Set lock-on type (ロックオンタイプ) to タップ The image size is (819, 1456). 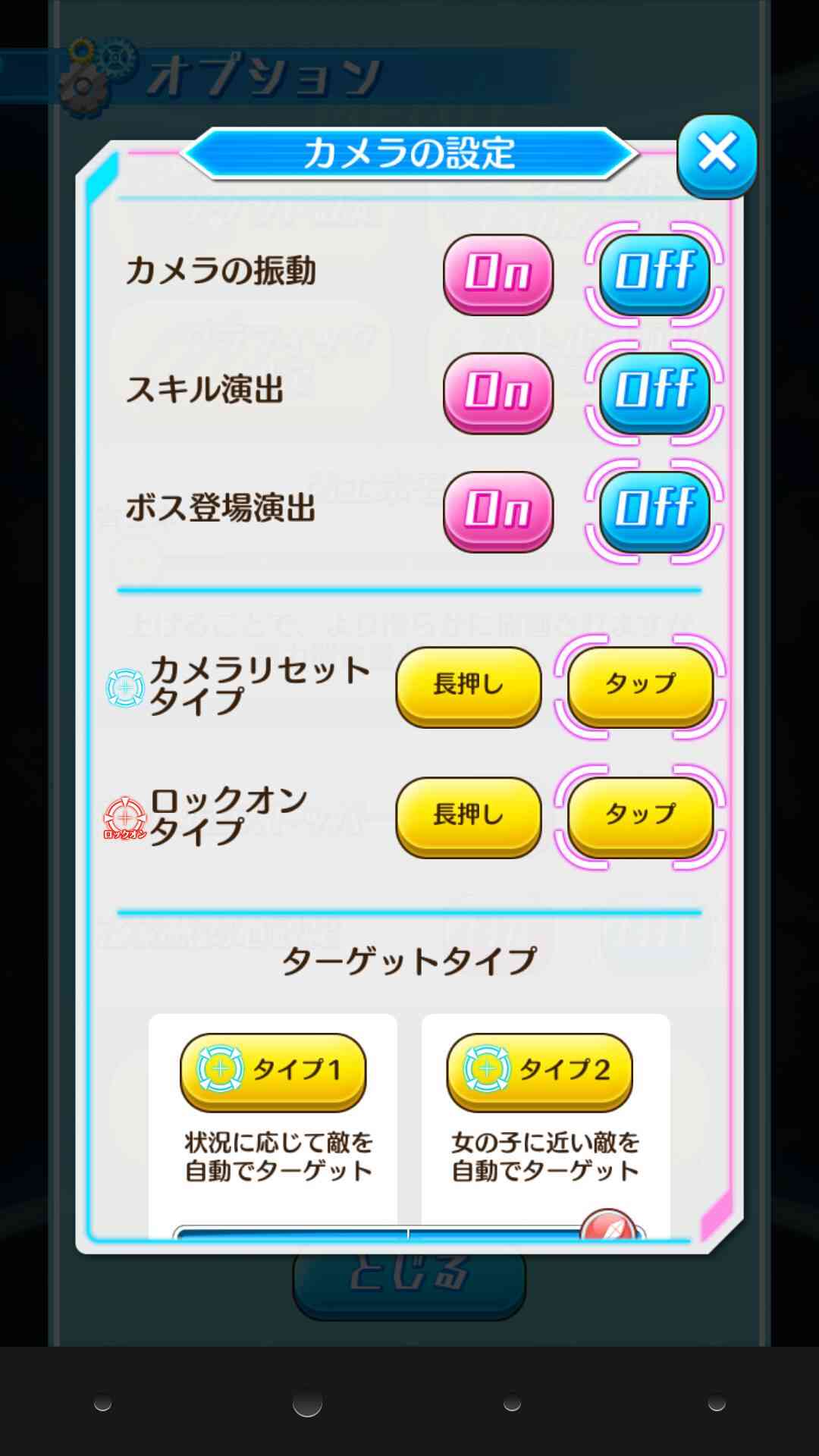[x=641, y=817]
